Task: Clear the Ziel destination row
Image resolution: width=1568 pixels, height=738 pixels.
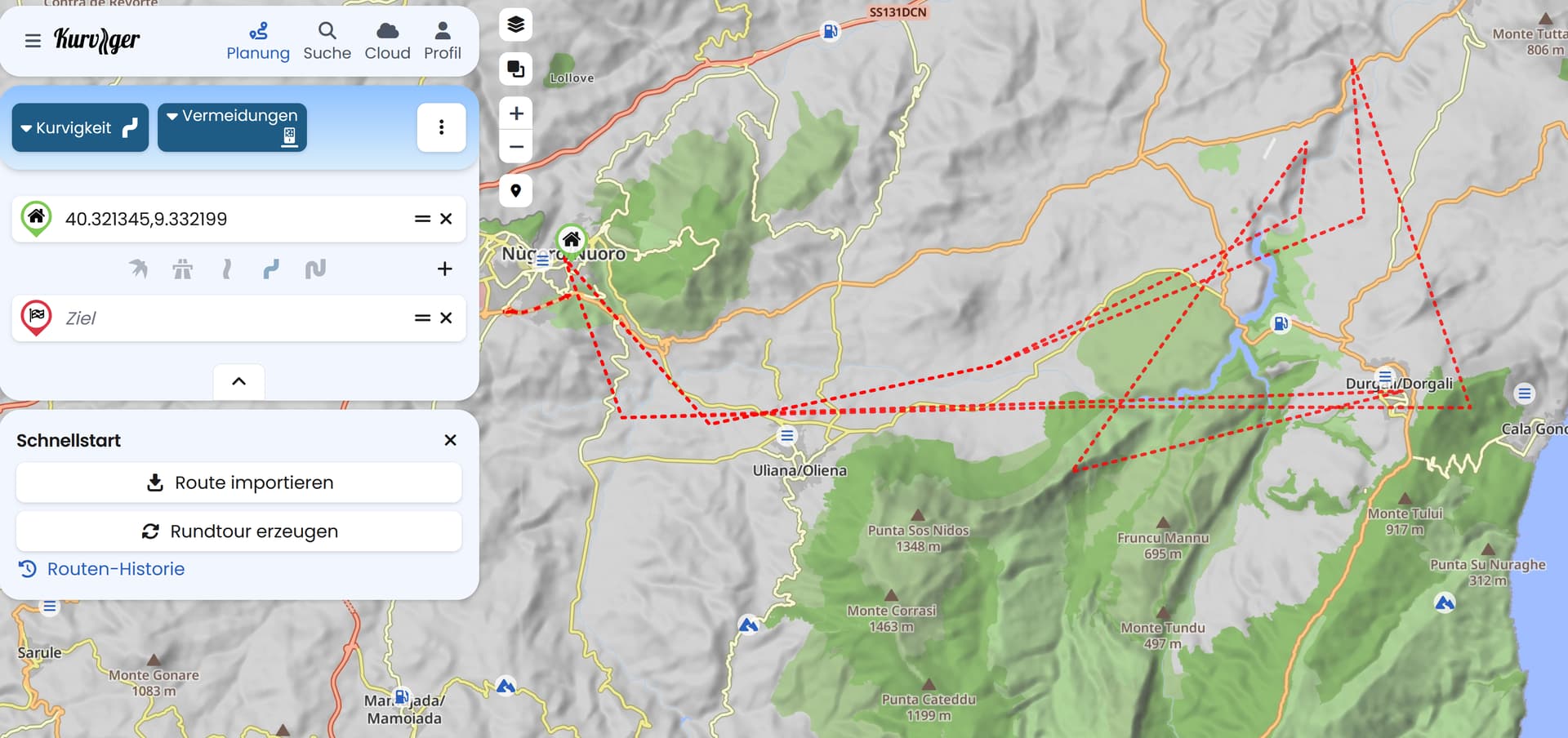Action: pyautogui.click(x=446, y=318)
